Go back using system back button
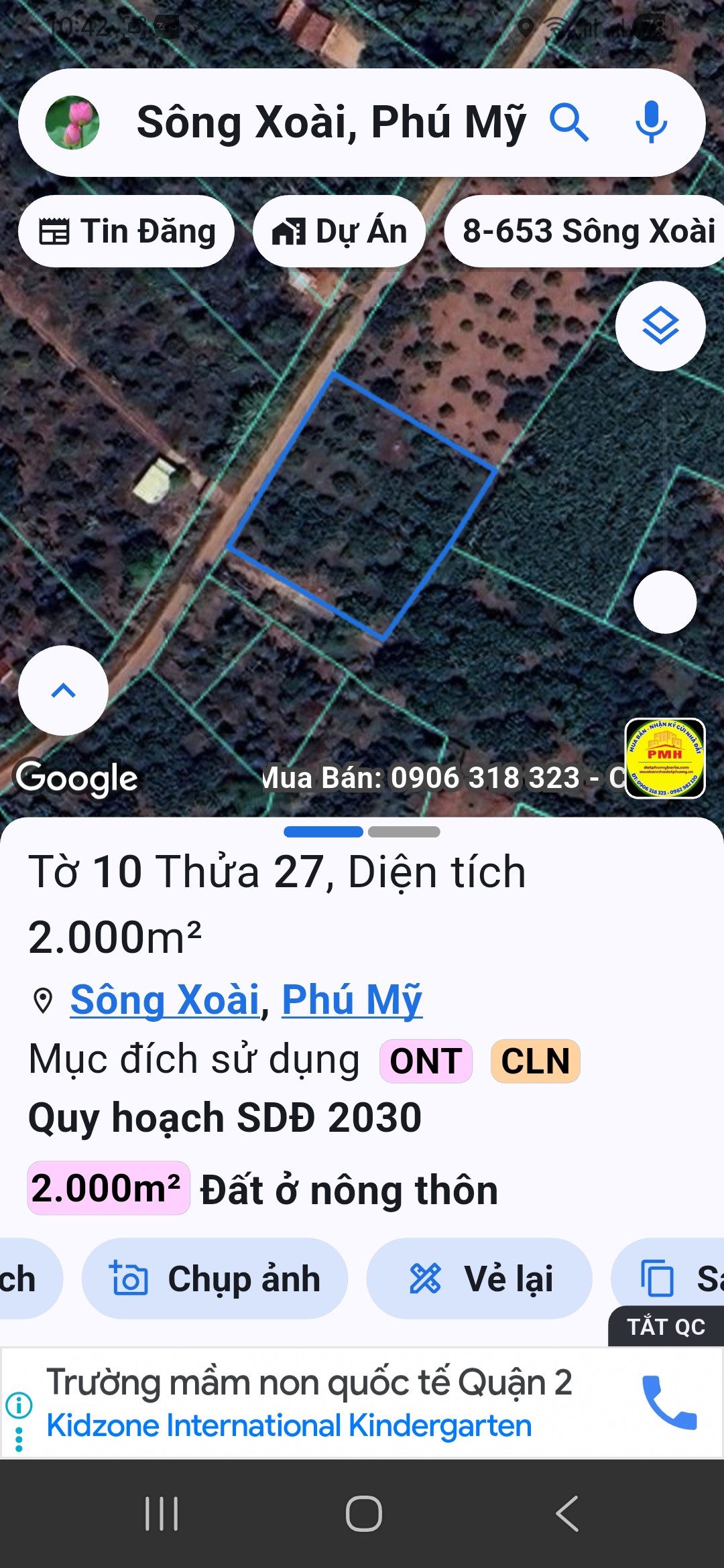Screen dimensions: 724x1568 [567, 1513]
